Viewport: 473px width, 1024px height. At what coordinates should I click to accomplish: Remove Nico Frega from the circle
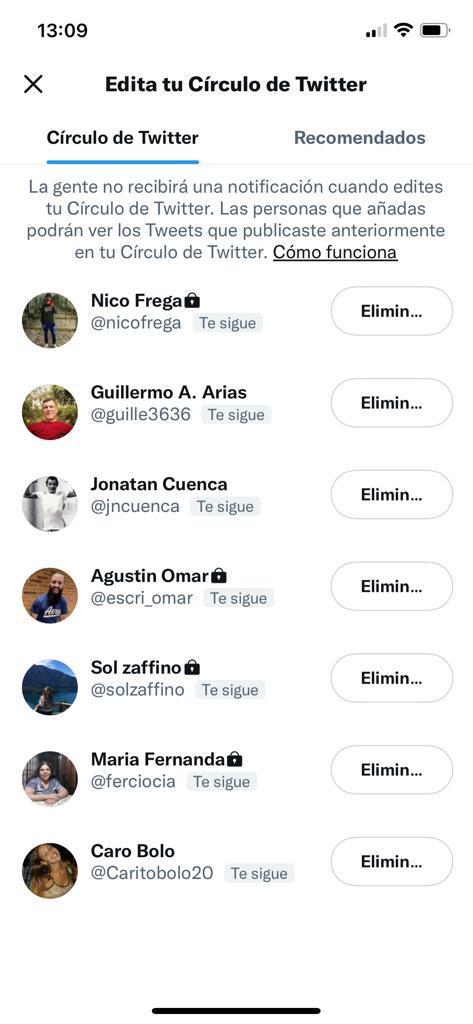click(x=391, y=311)
